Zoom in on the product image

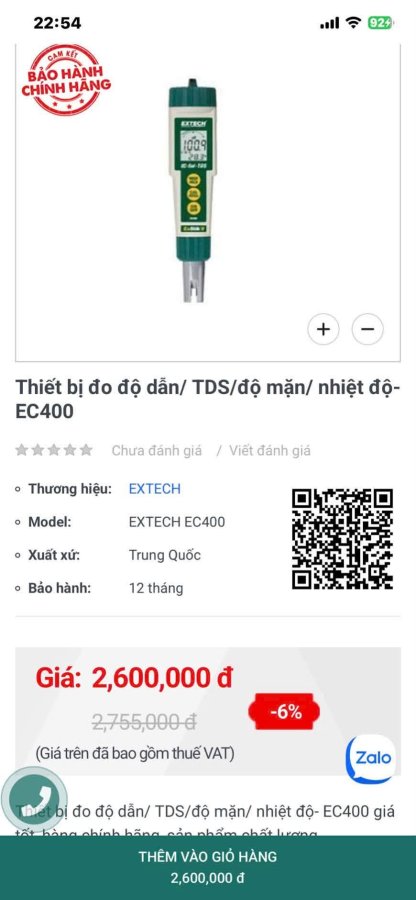click(x=323, y=329)
